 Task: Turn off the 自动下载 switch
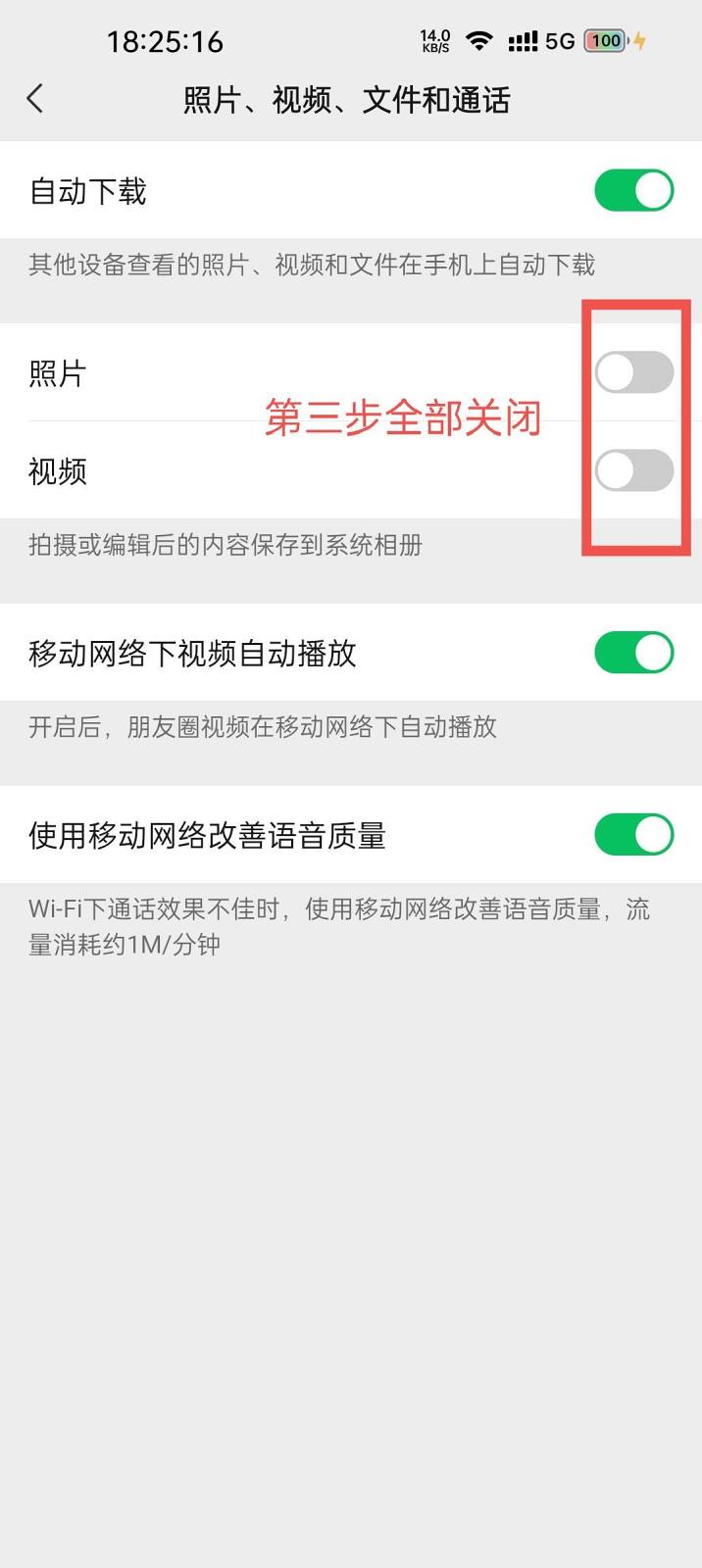(x=633, y=190)
